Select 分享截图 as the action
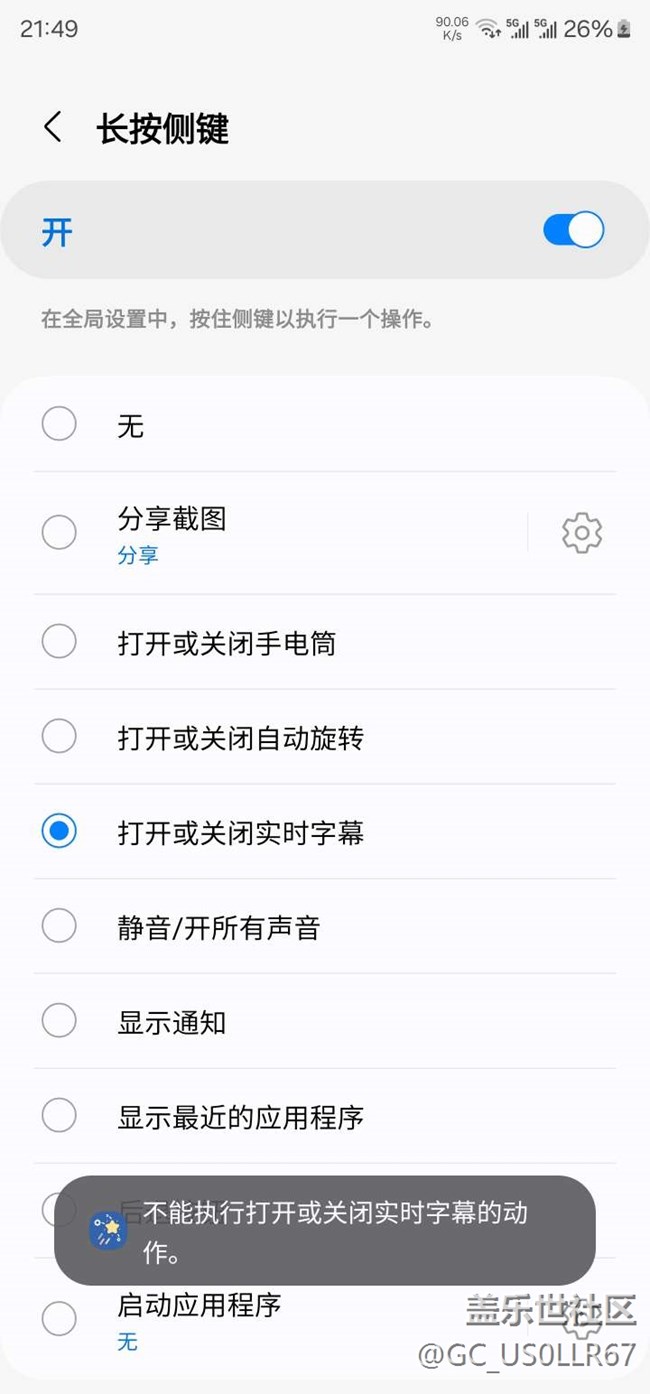 pyautogui.click(x=59, y=532)
